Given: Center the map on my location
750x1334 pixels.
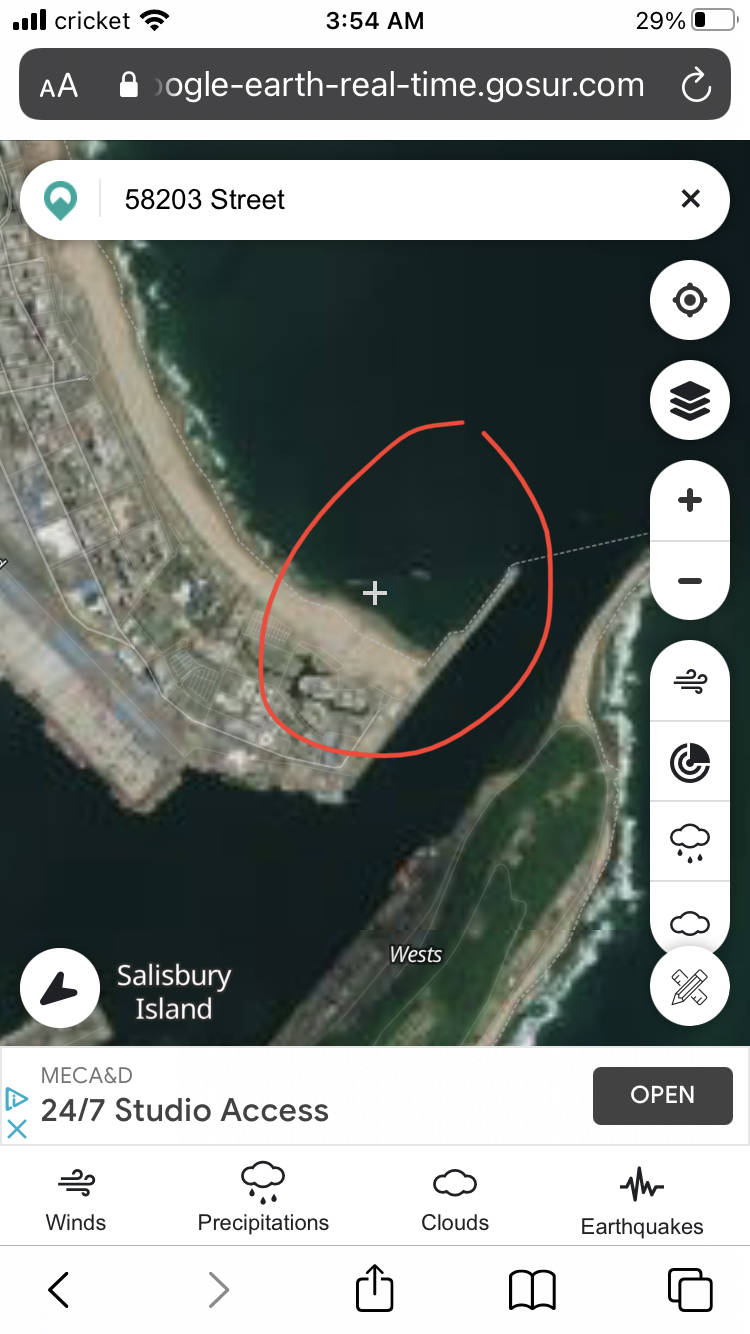Looking at the screenshot, I should (689, 300).
